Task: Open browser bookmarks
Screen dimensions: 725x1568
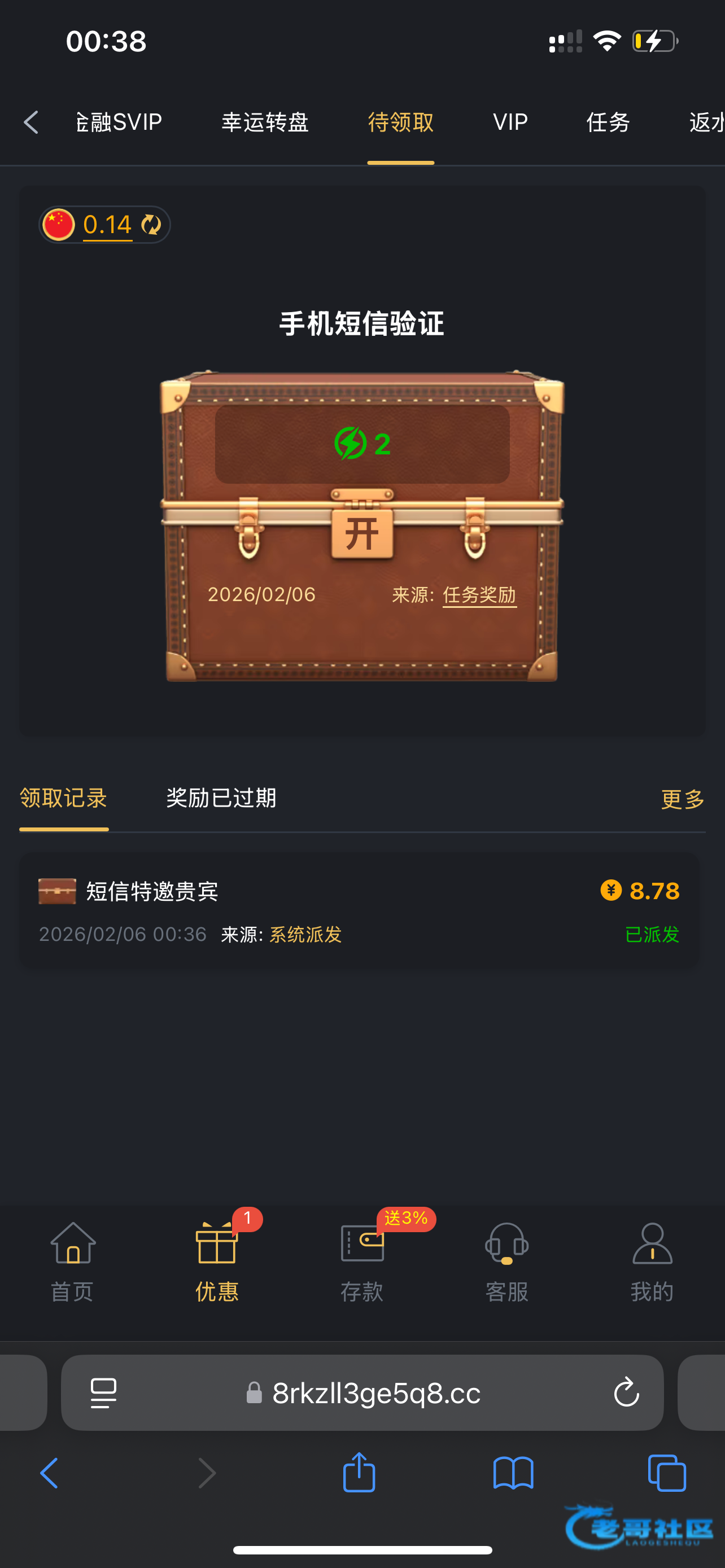Action: 513,1473
